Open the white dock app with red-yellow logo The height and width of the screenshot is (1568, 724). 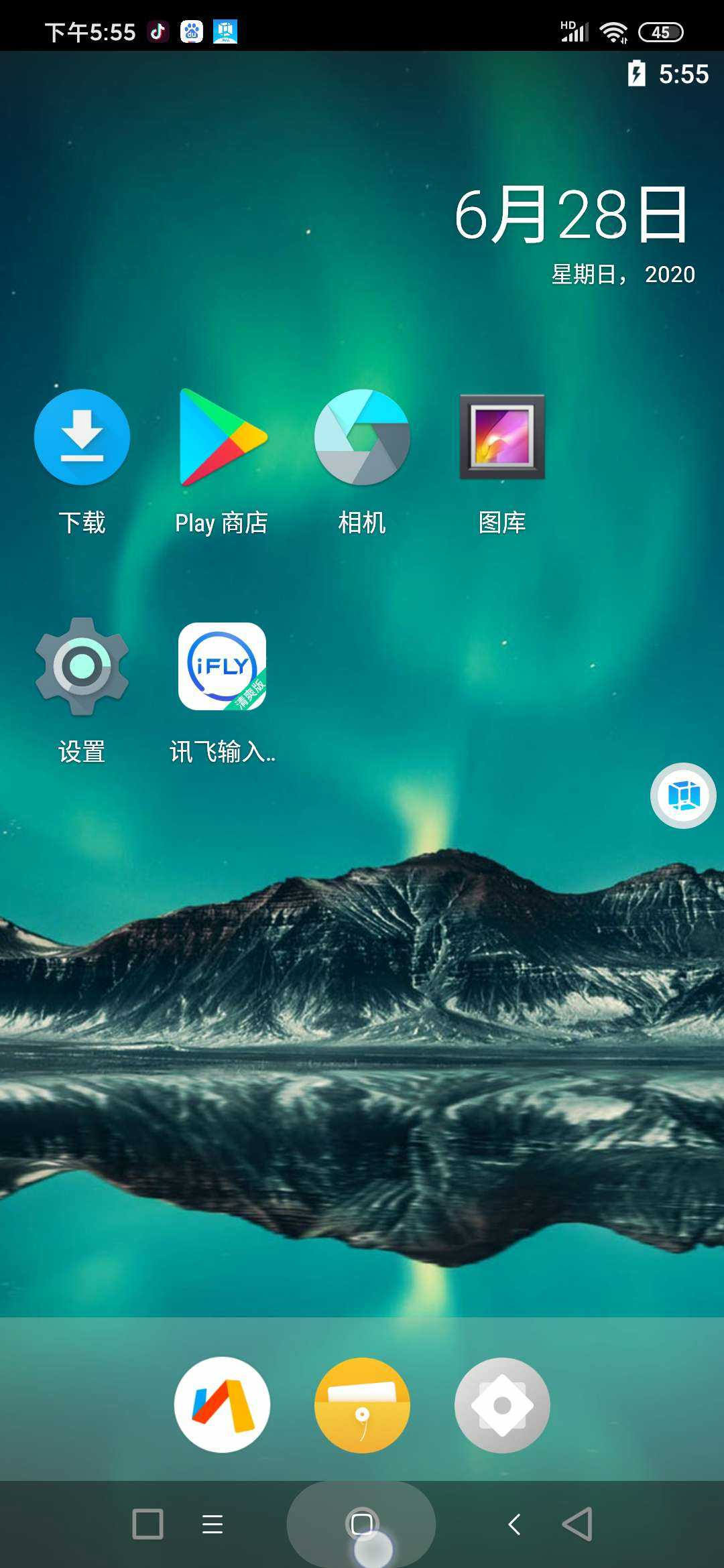pyautogui.click(x=222, y=1404)
